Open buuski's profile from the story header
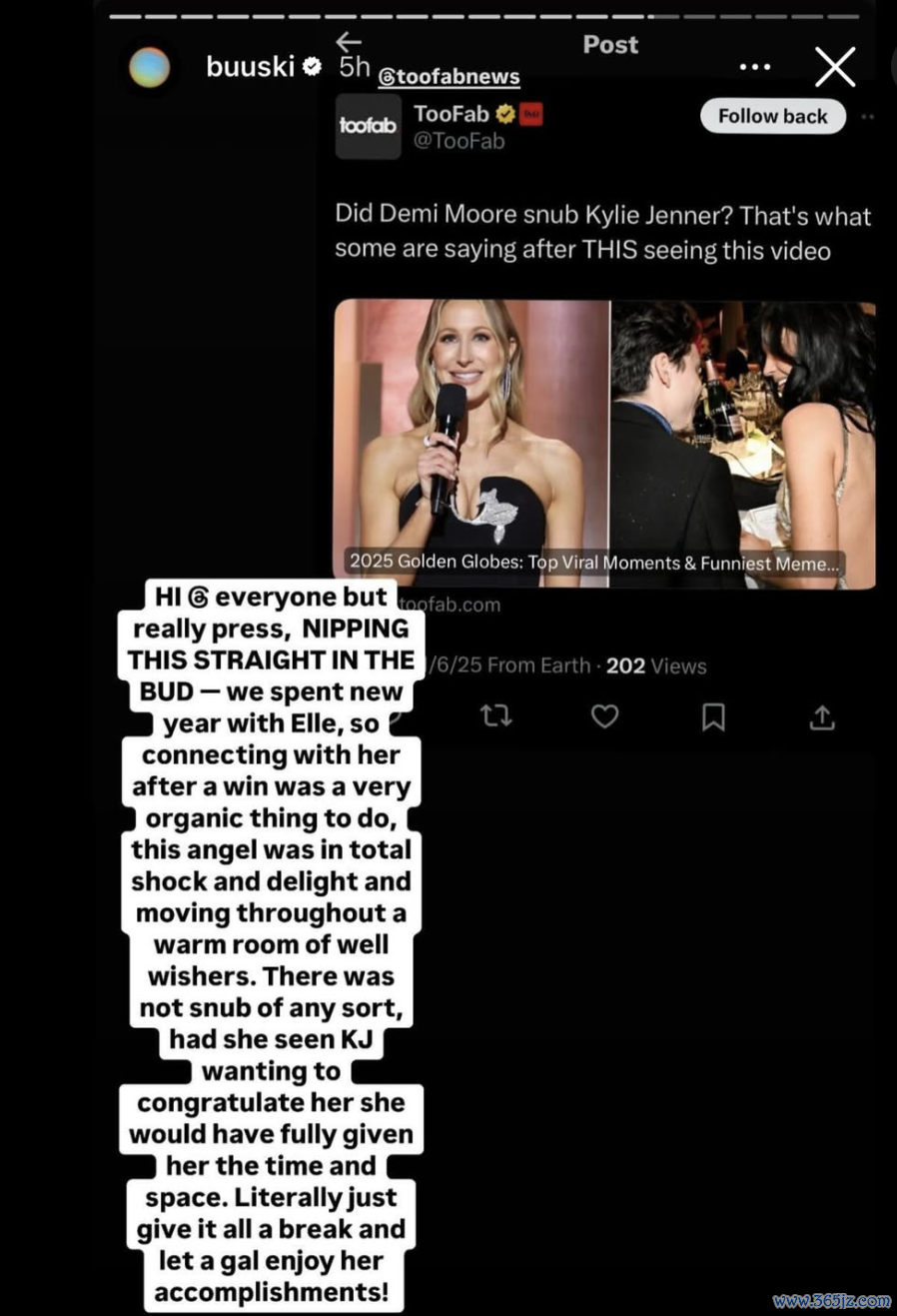This screenshot has height=1316, width=897. point(250,67)
